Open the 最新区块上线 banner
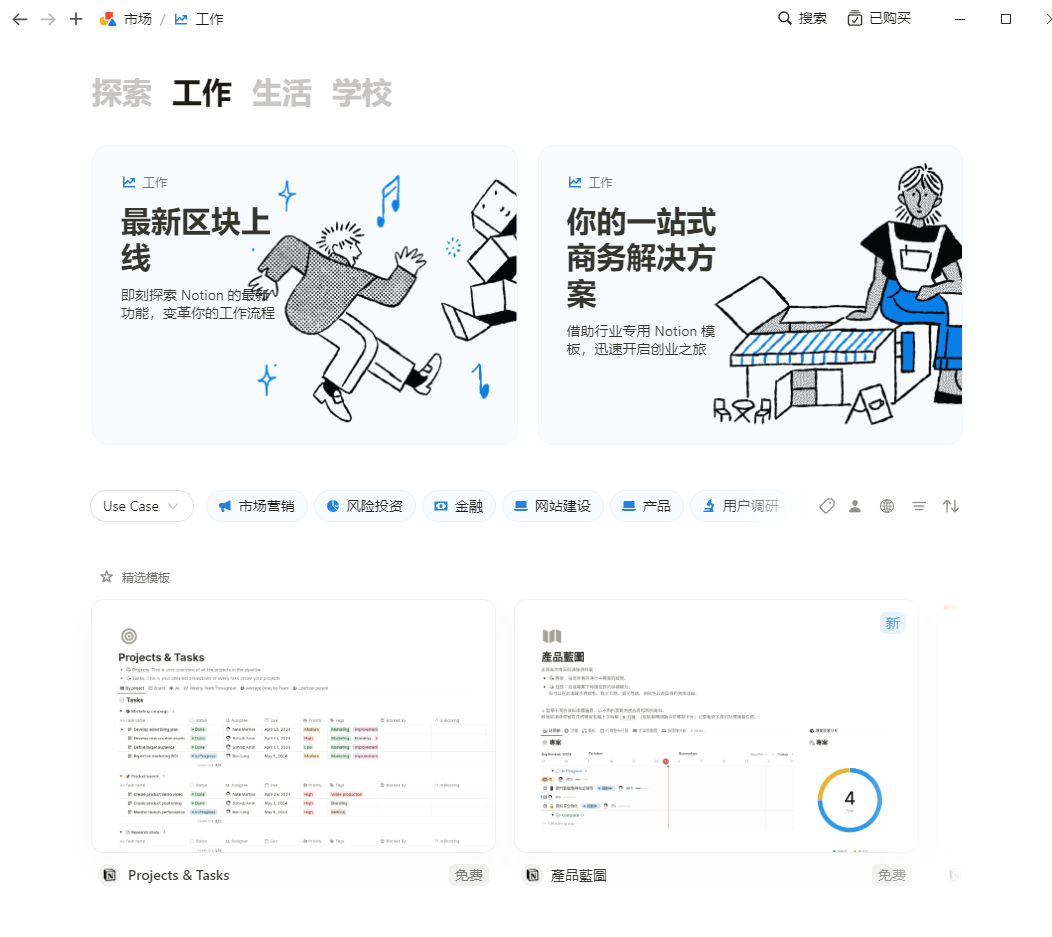The width and height of the screenshot is (1052, 937). click(x=304, y=295)
